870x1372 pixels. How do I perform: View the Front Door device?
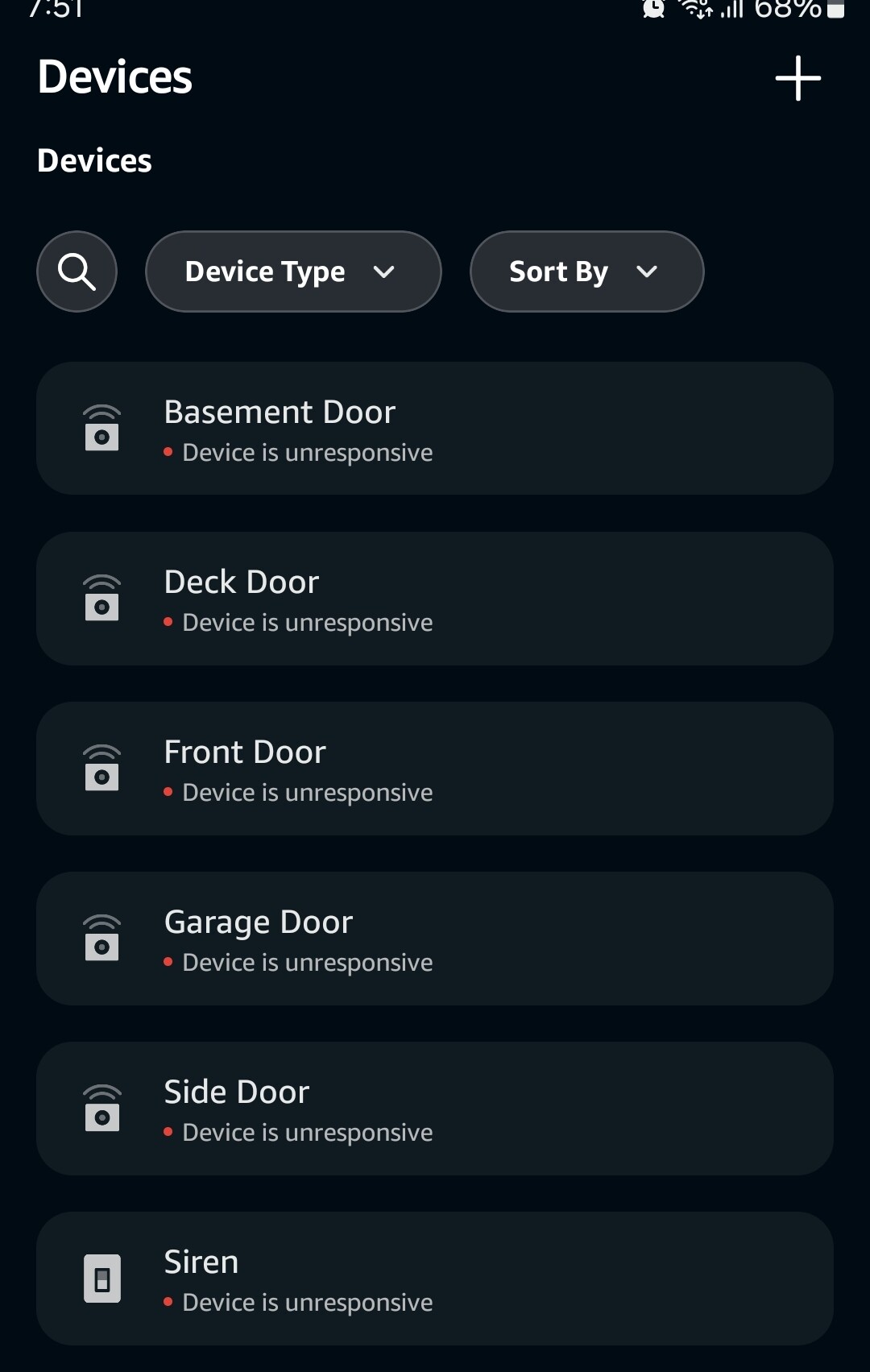[435, 769]
